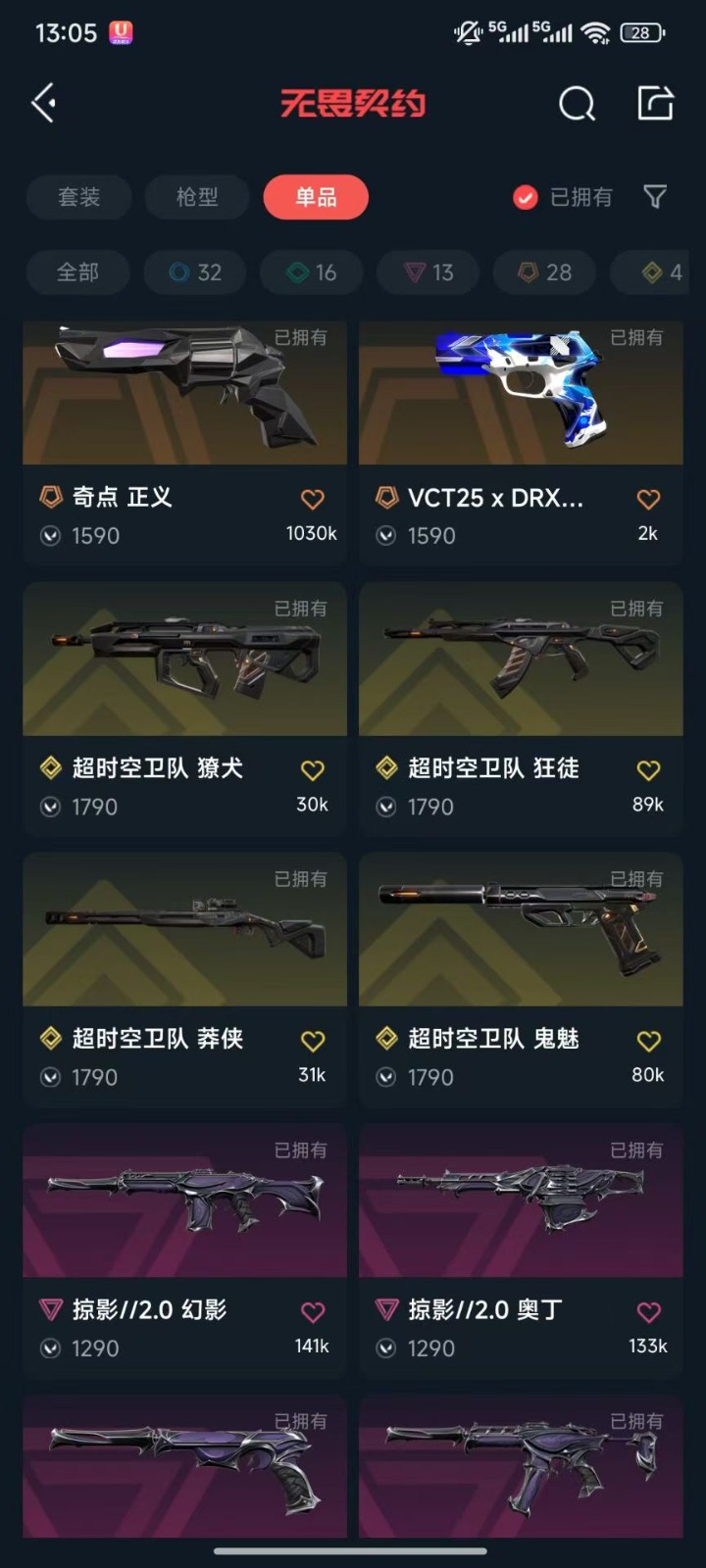Open the search icon in header
The image size is (706, 1568).
coord(577,103)
